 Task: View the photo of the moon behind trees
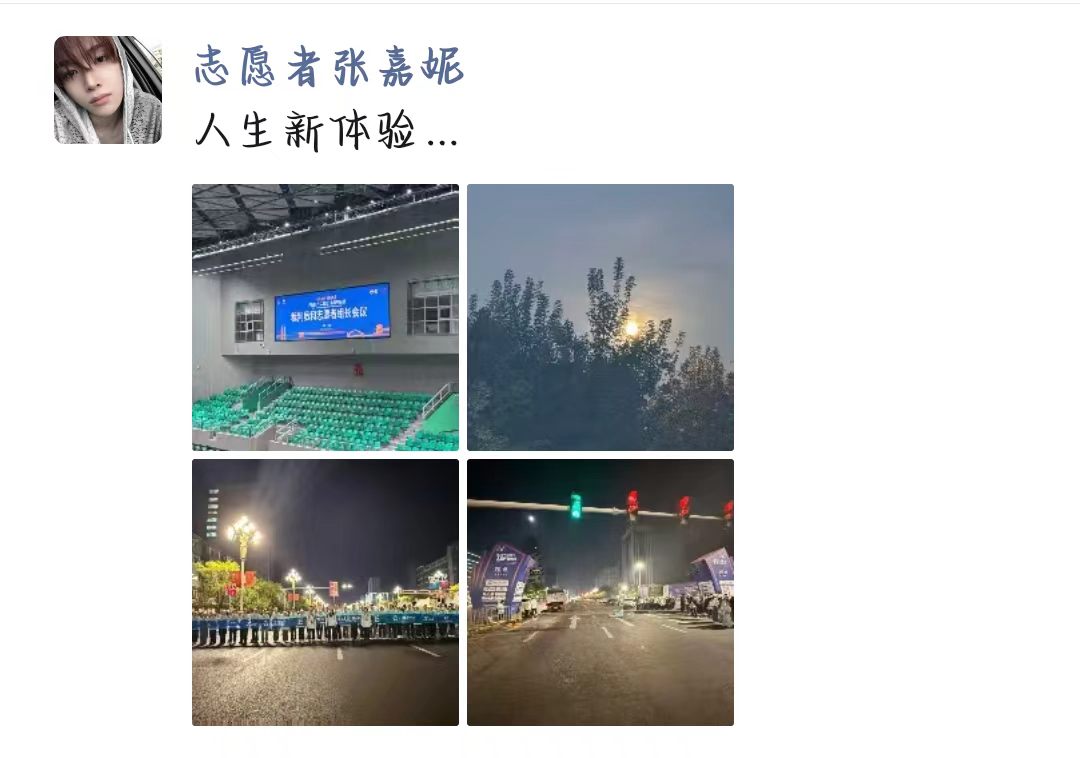click(x=601, y=317)
